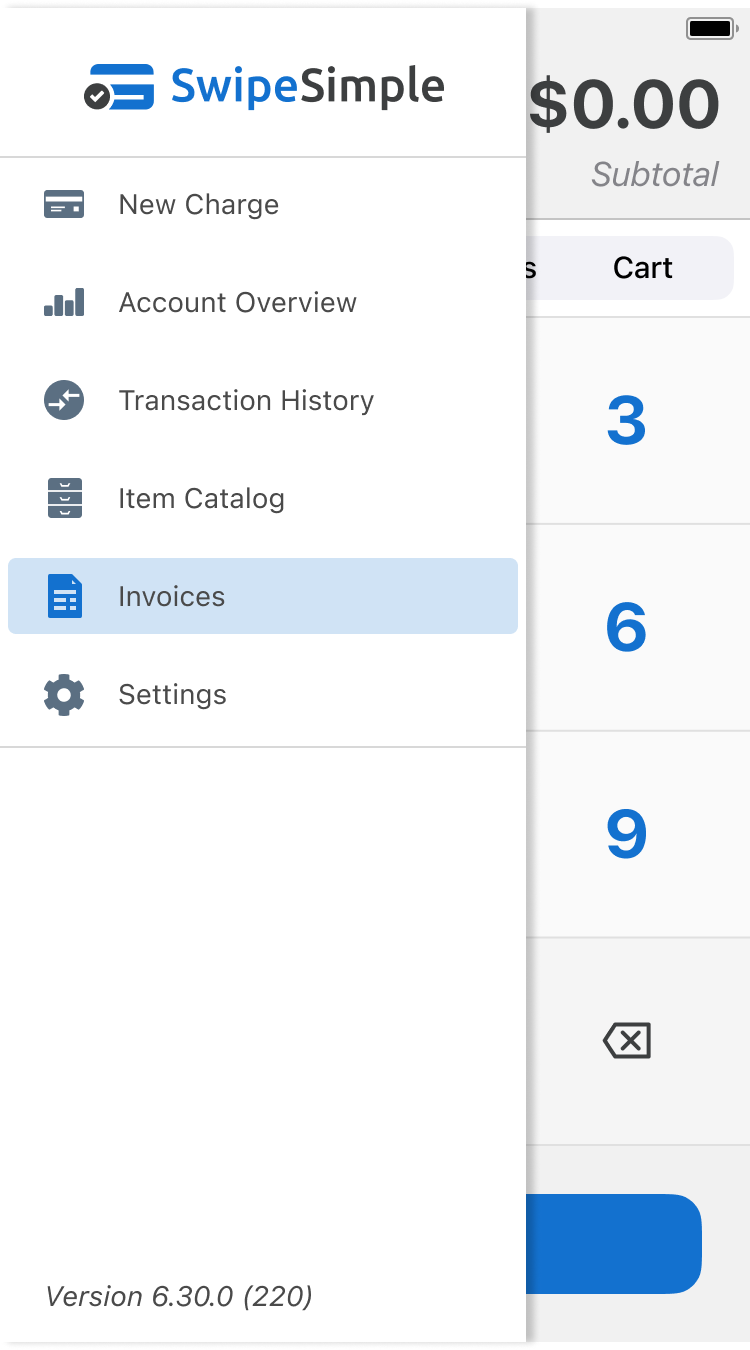Open Settings
Image resolution: width=750 pixels, height=1350 pixels.
click(x=263, y=694)
